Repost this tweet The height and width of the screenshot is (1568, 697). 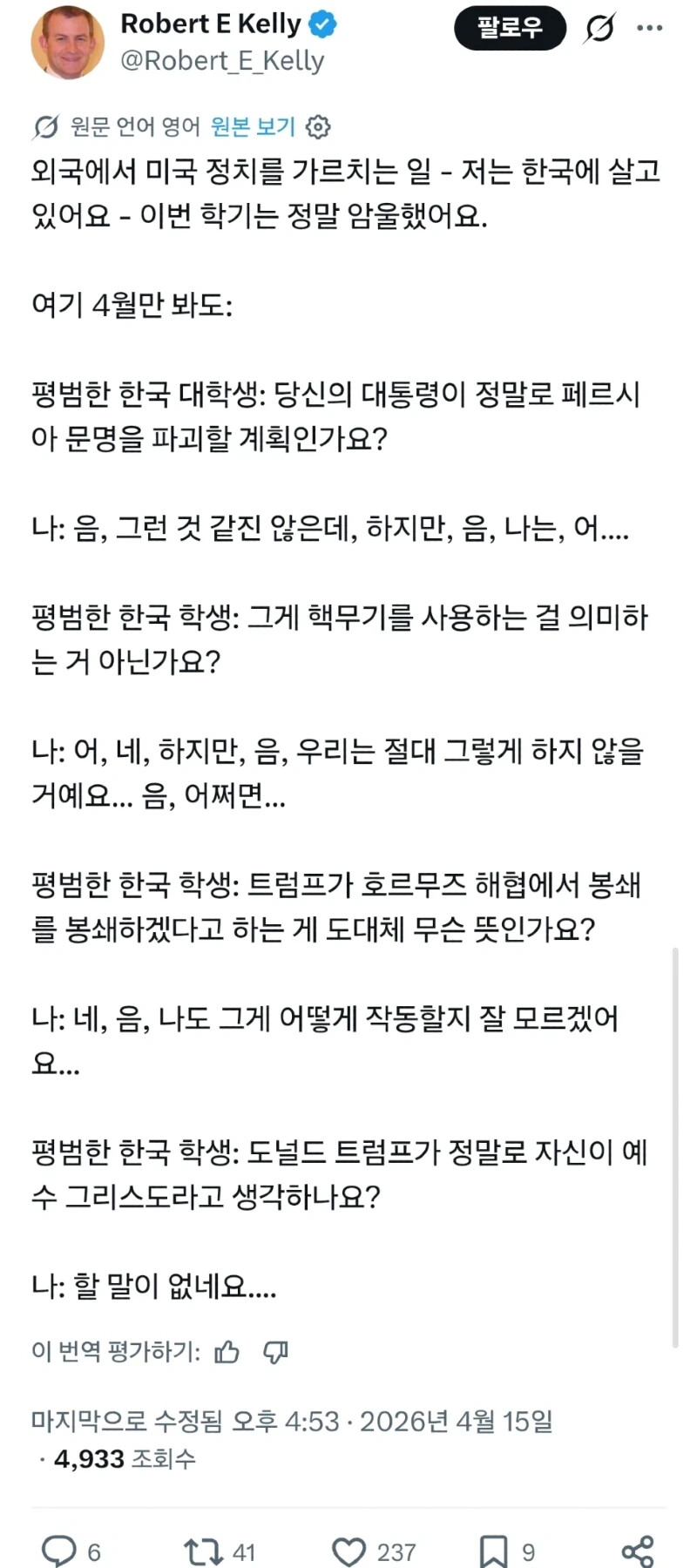click(x=202, y=1551)
